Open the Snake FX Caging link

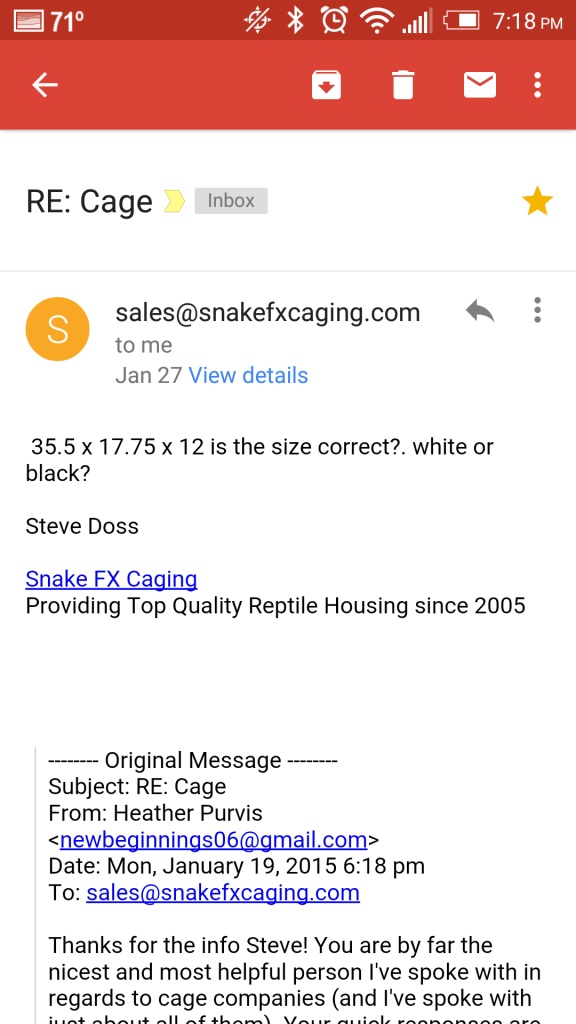click(x=111, y=579)
